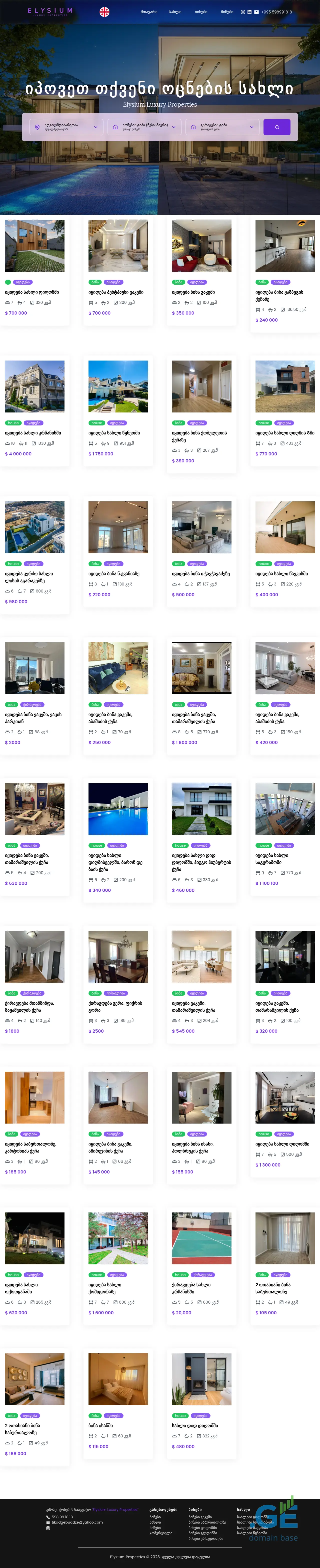Open the footer Elysium Luxury Properties link
Viewport: 320px width, 1568px height.
[x=114, y=1510]
